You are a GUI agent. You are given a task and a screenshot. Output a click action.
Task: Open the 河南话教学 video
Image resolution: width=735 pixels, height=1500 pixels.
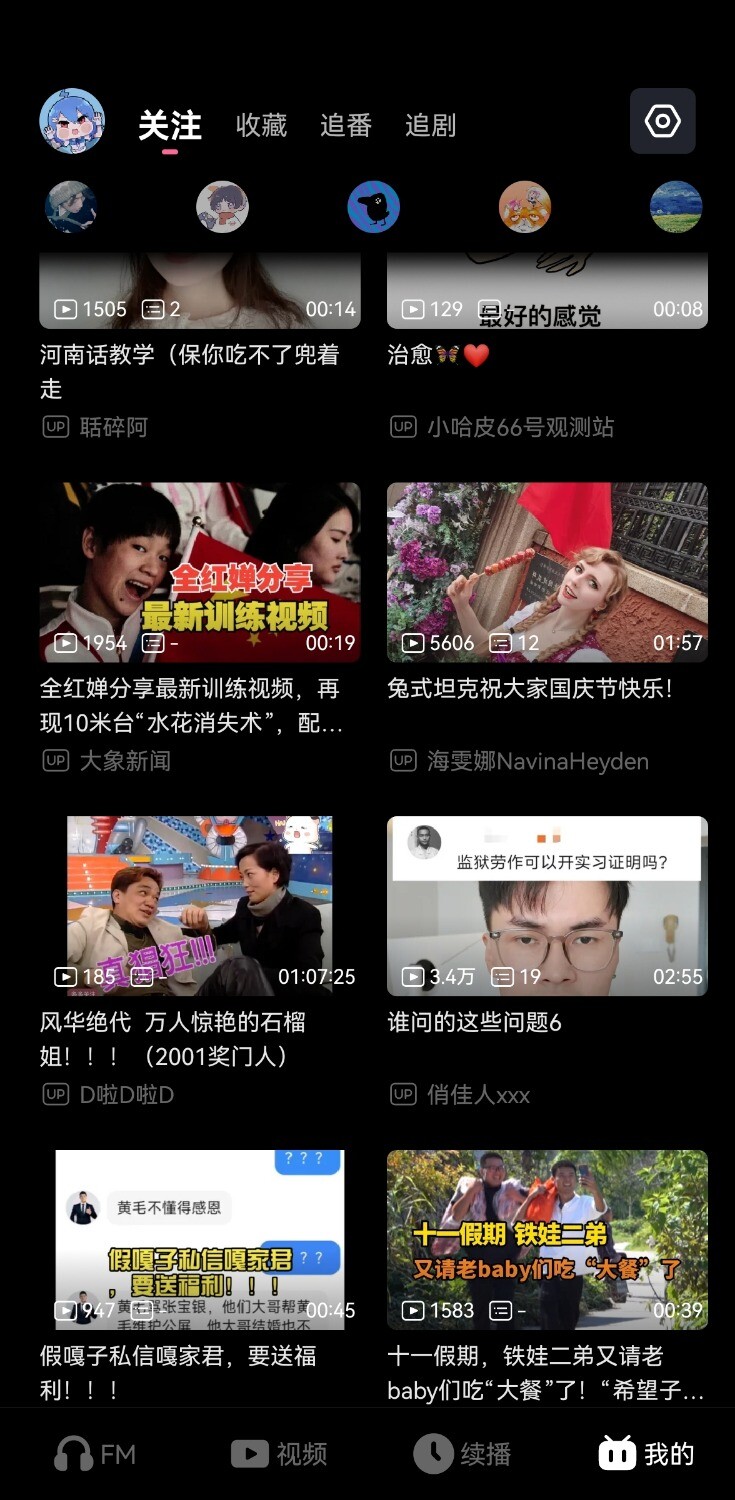pos(200,290)
